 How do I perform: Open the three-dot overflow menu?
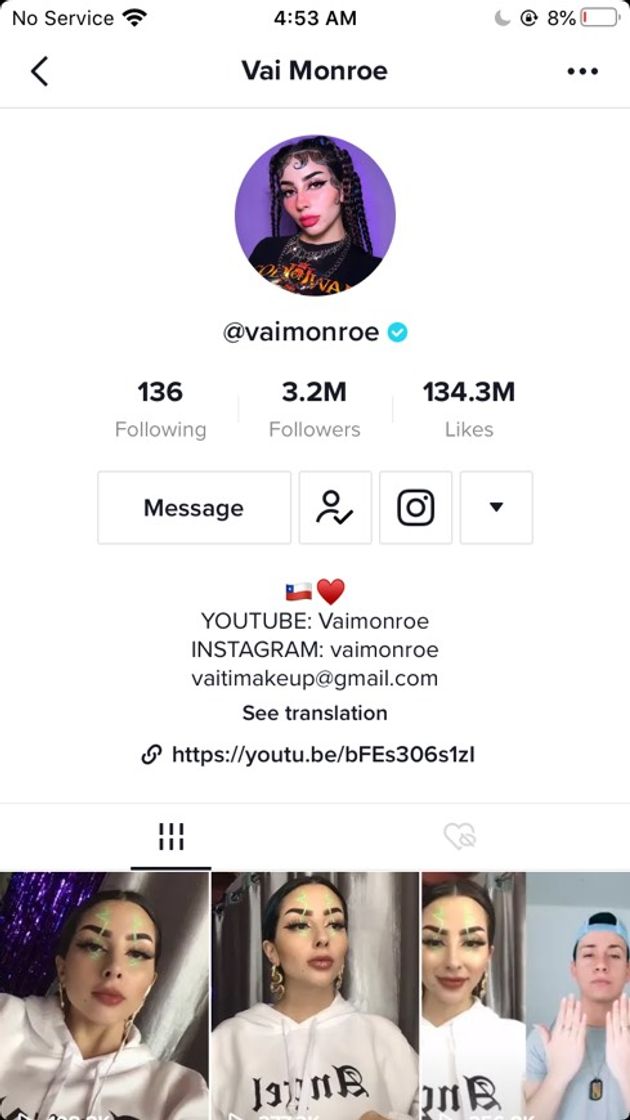tap(582, 71)
